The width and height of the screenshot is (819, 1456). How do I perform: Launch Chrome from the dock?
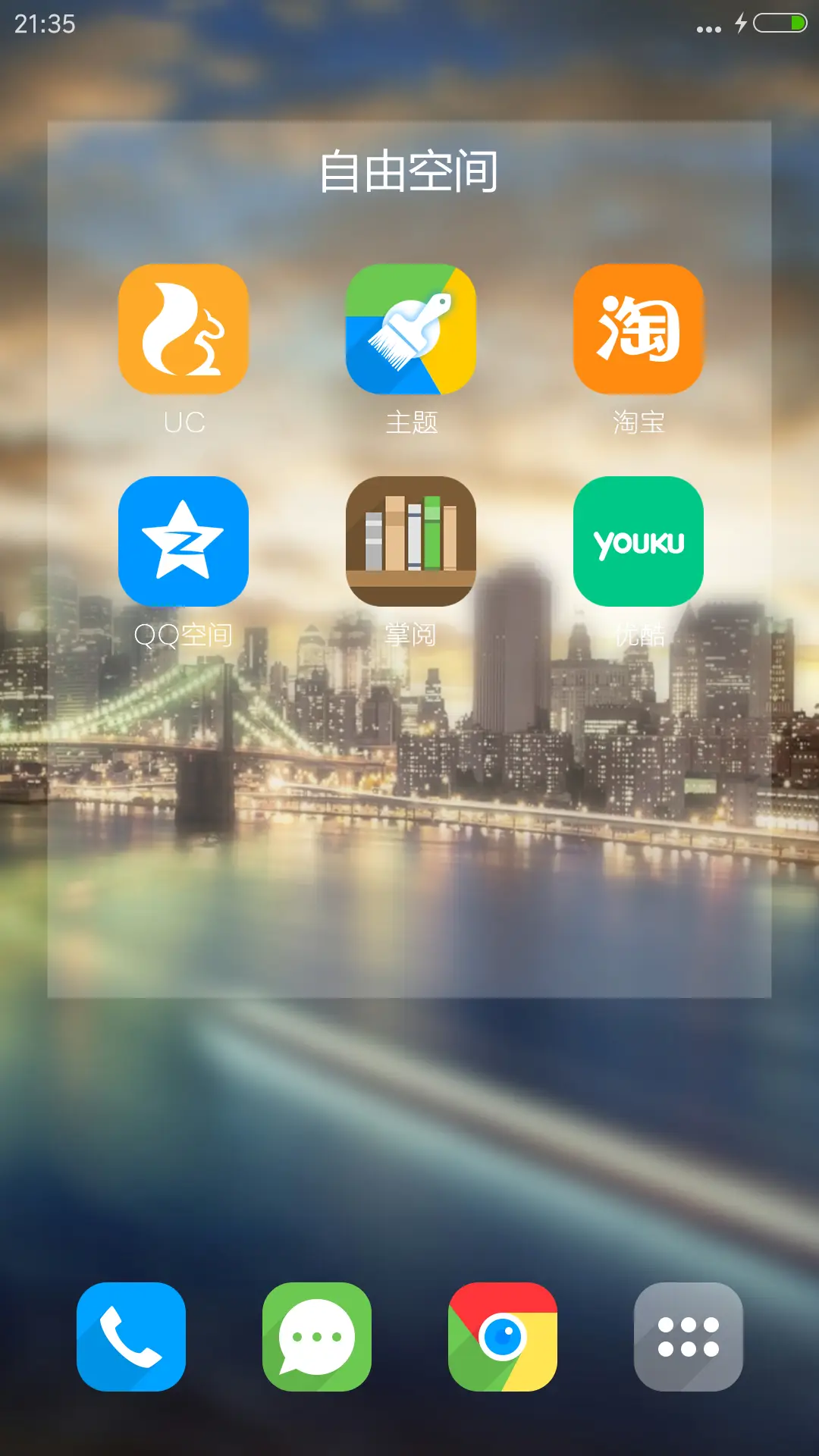click(x=501, y=1336)
